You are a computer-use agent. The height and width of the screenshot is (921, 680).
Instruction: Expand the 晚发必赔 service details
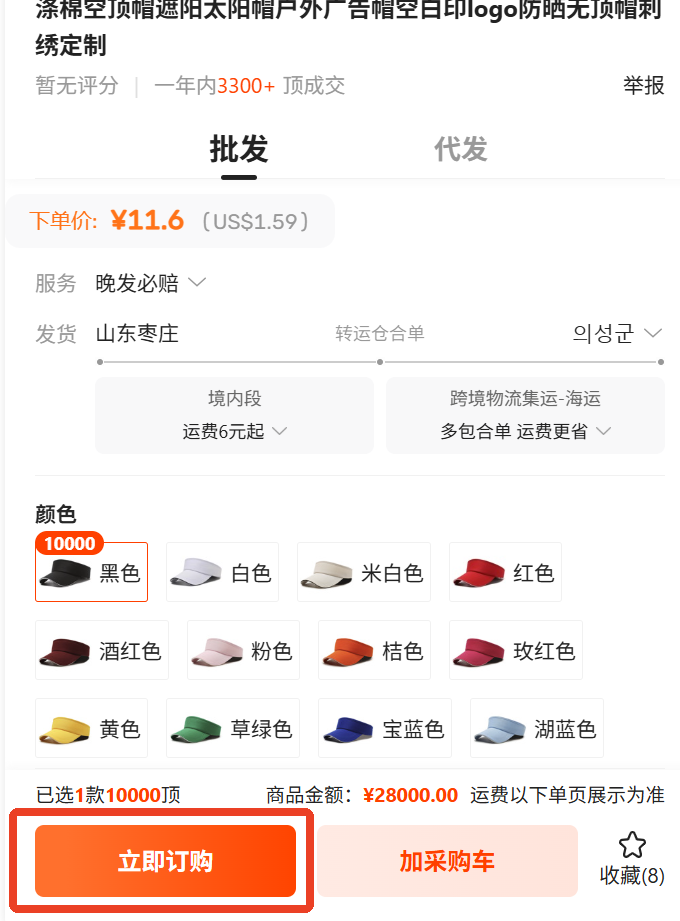pyautogui.click(x=151, y=283)
